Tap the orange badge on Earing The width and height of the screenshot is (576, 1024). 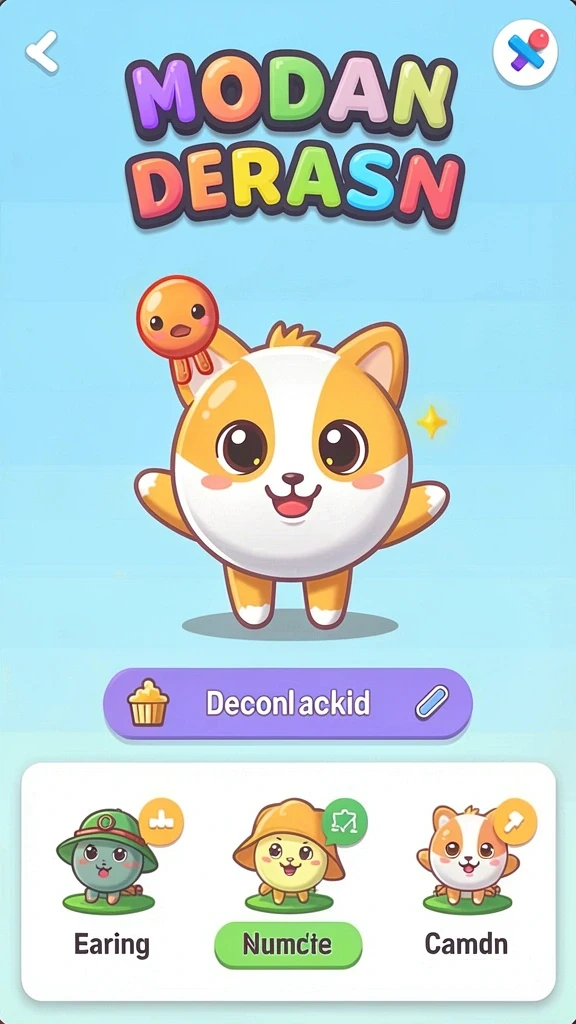[x=162, y=820]
